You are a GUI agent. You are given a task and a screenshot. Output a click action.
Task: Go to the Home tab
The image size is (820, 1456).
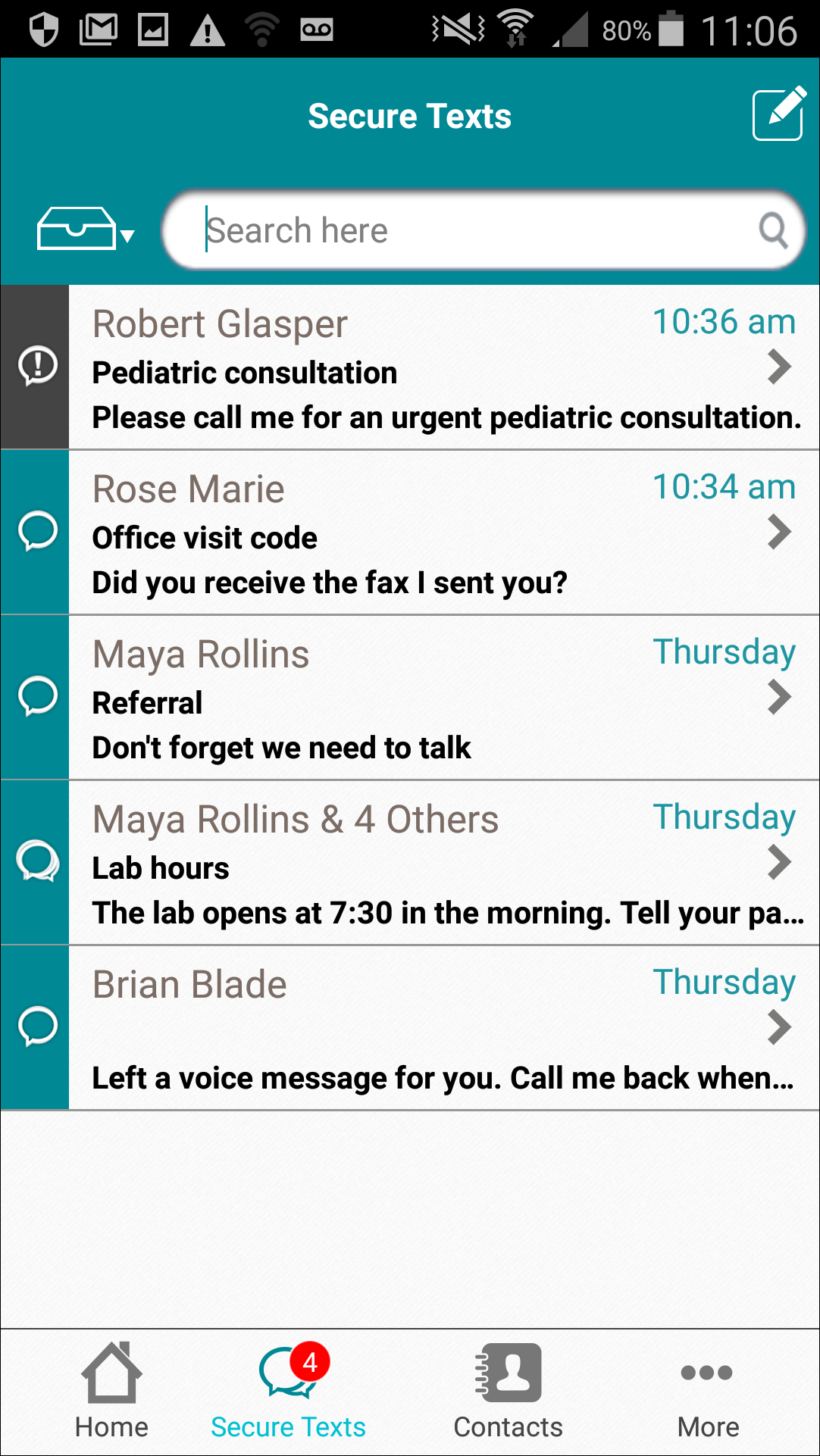[x=111, y=1392]
